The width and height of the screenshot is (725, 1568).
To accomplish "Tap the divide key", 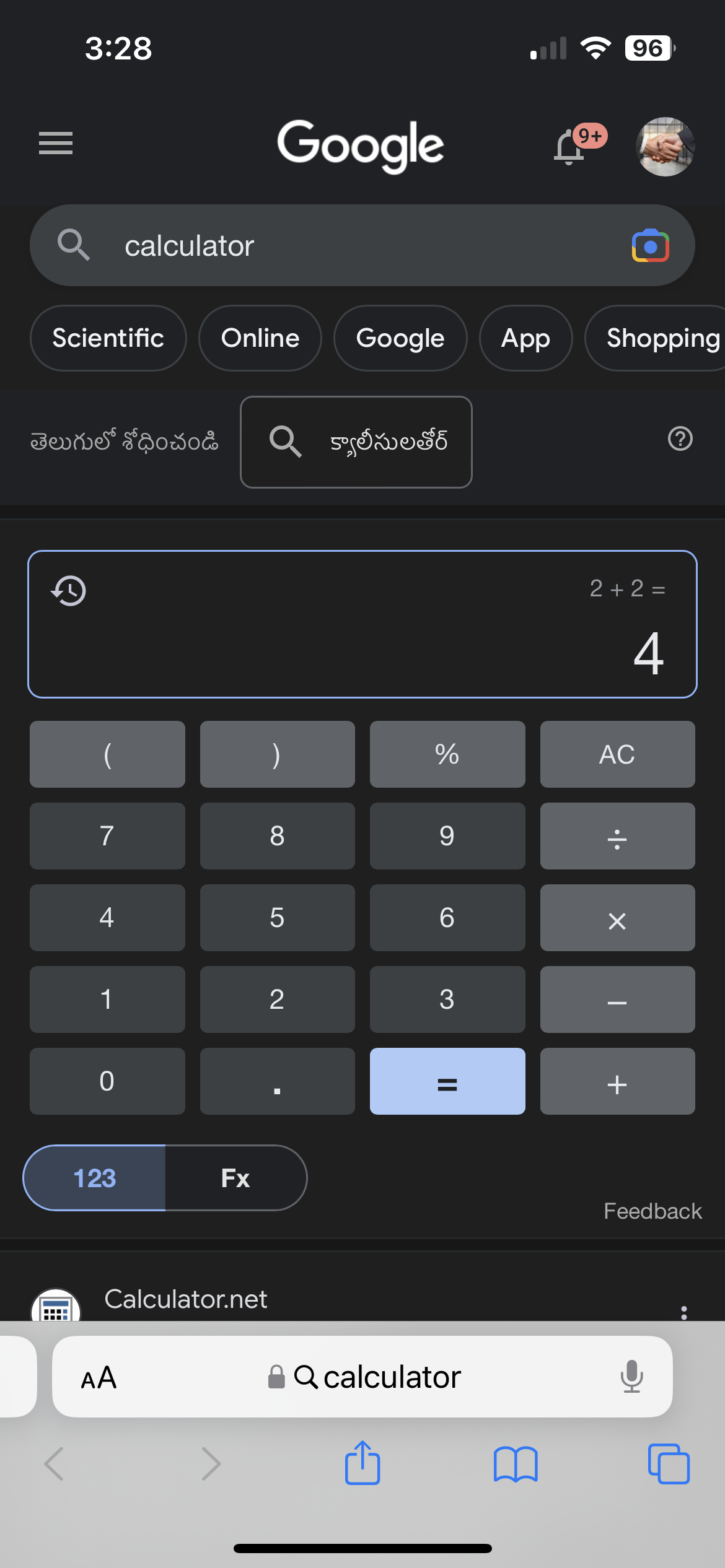I will coord(617,836).
